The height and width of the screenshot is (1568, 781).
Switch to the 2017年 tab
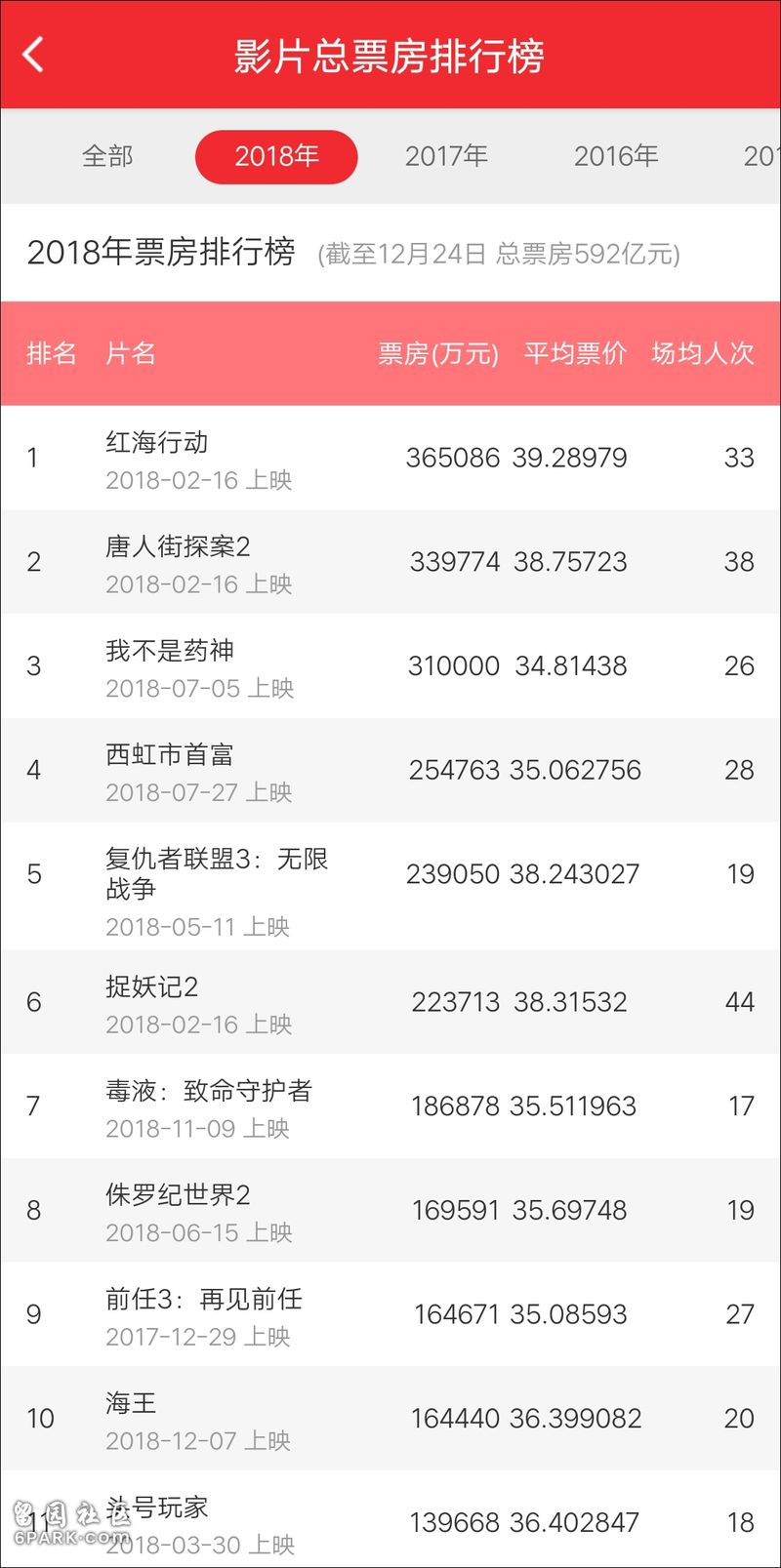(x=446, y=156)
